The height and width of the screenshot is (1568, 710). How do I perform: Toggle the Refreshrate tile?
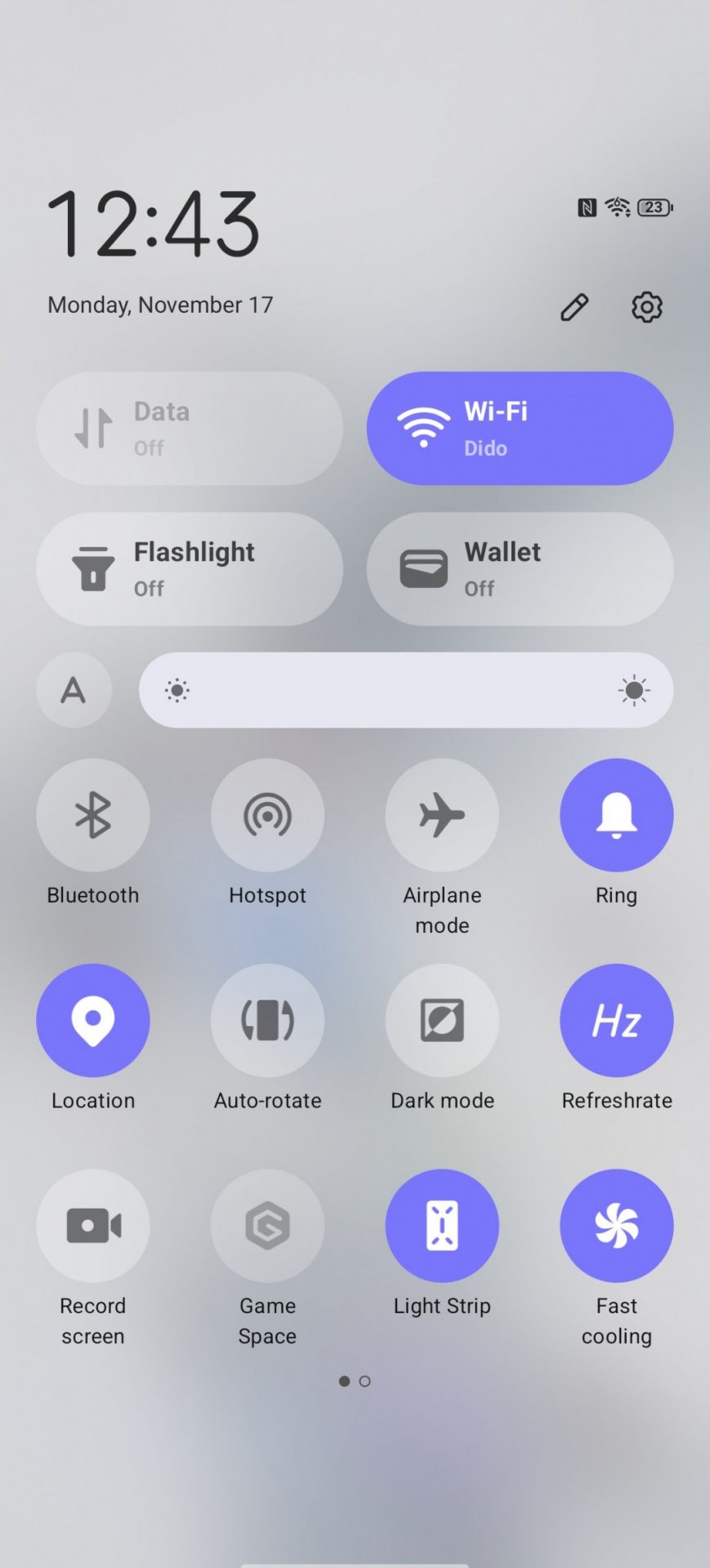tap(616, 1020)
